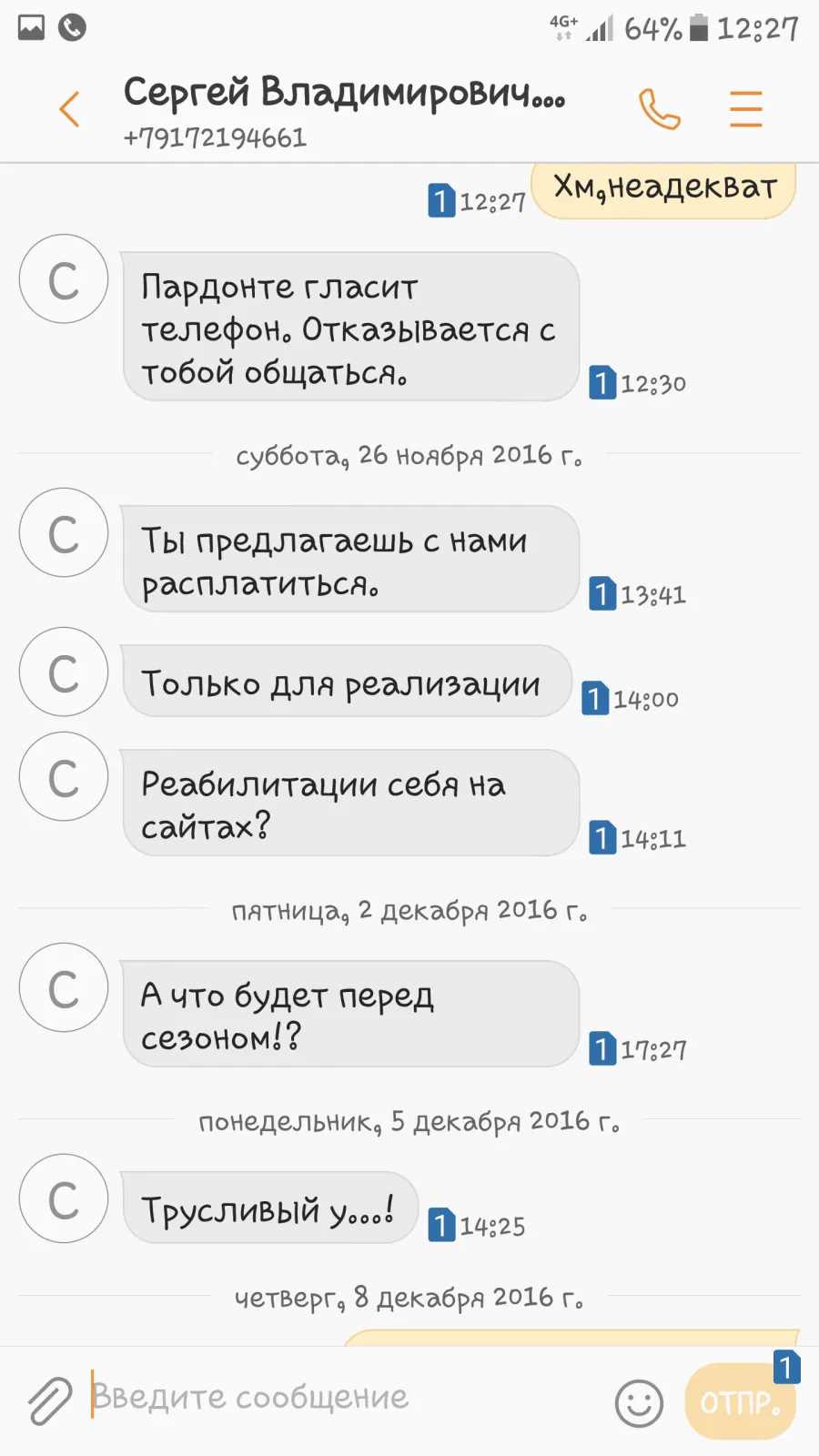Open contact avatar beside Пардонте гласит message
Viewport: 819px width, 1456px height.
pyautogui.click(x=64, y=279)
